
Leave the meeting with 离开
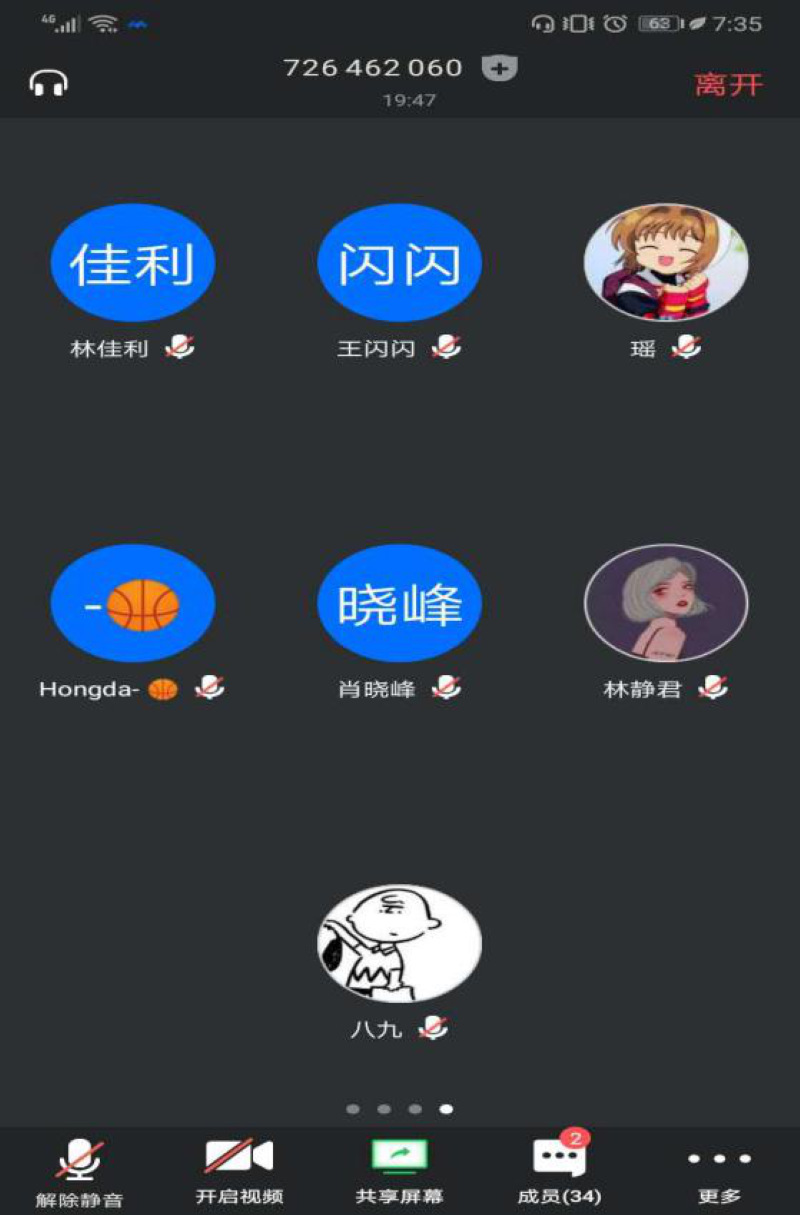pos(728,84)
